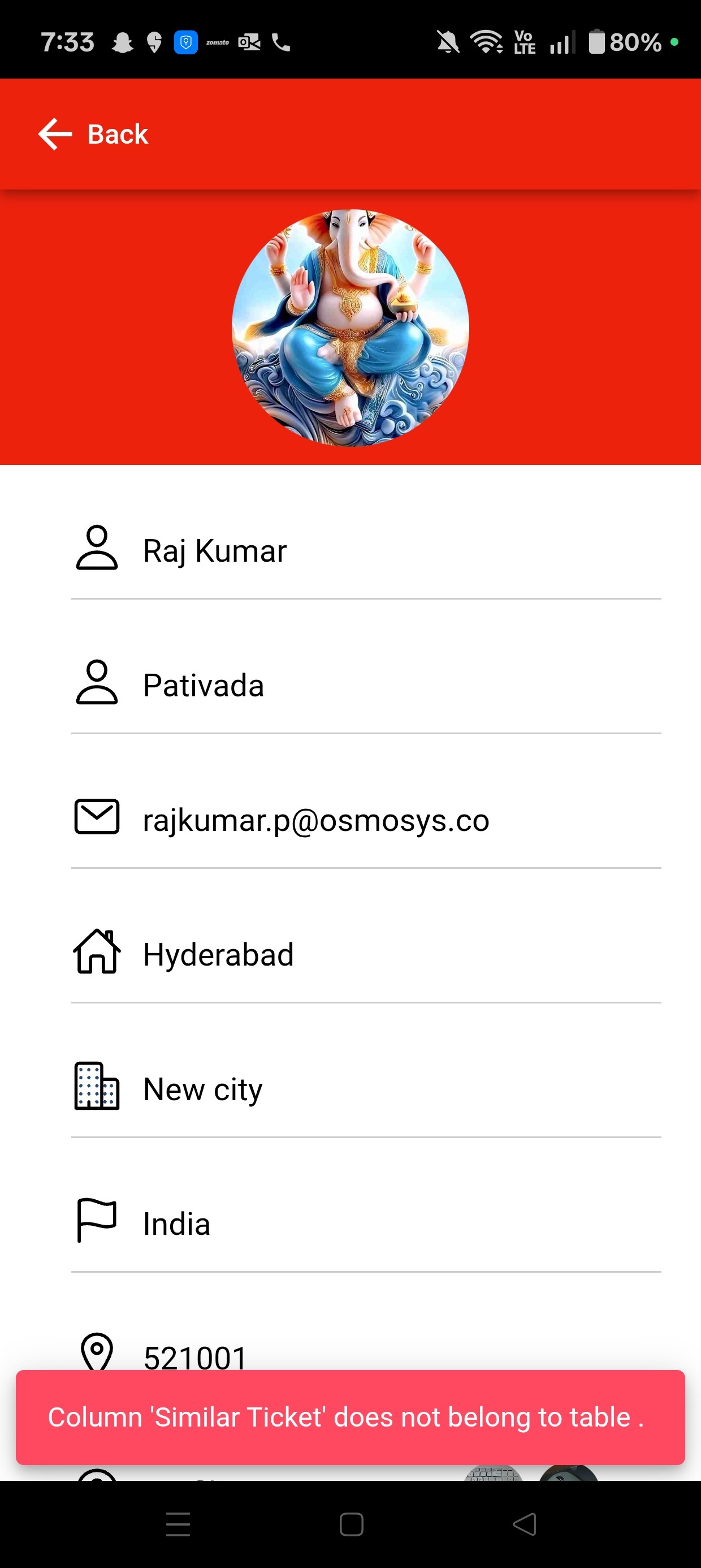701x1568 pixels.
Task: Edit the city field showing New city
Action: click(365, 1089)
